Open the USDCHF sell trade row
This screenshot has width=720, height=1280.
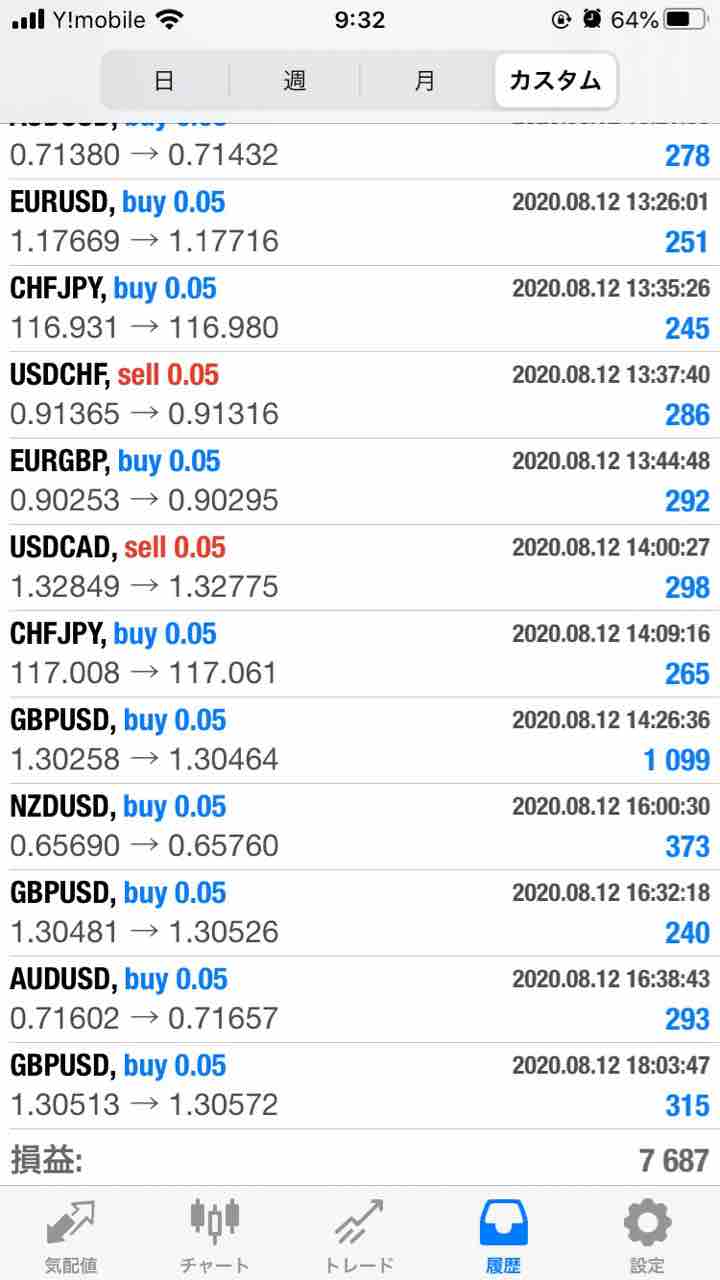click(360, 394)
